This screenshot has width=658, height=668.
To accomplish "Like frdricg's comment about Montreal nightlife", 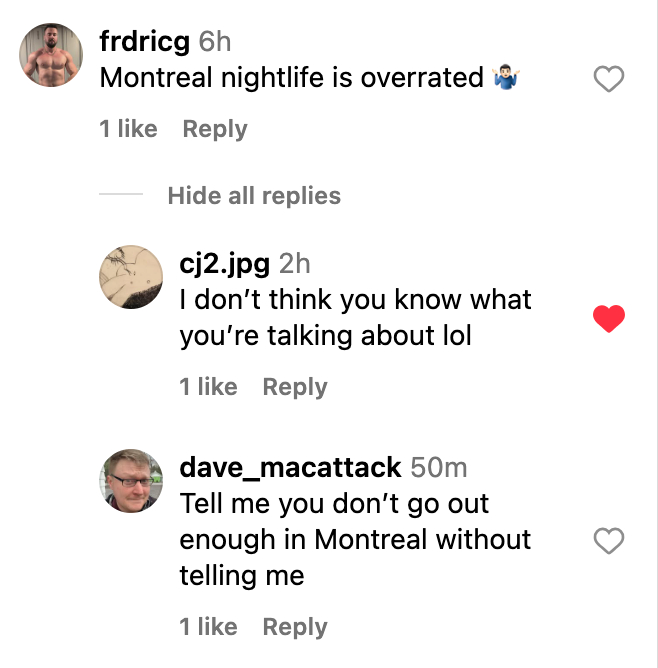I will pyautogui.click(x=609, y=79).
